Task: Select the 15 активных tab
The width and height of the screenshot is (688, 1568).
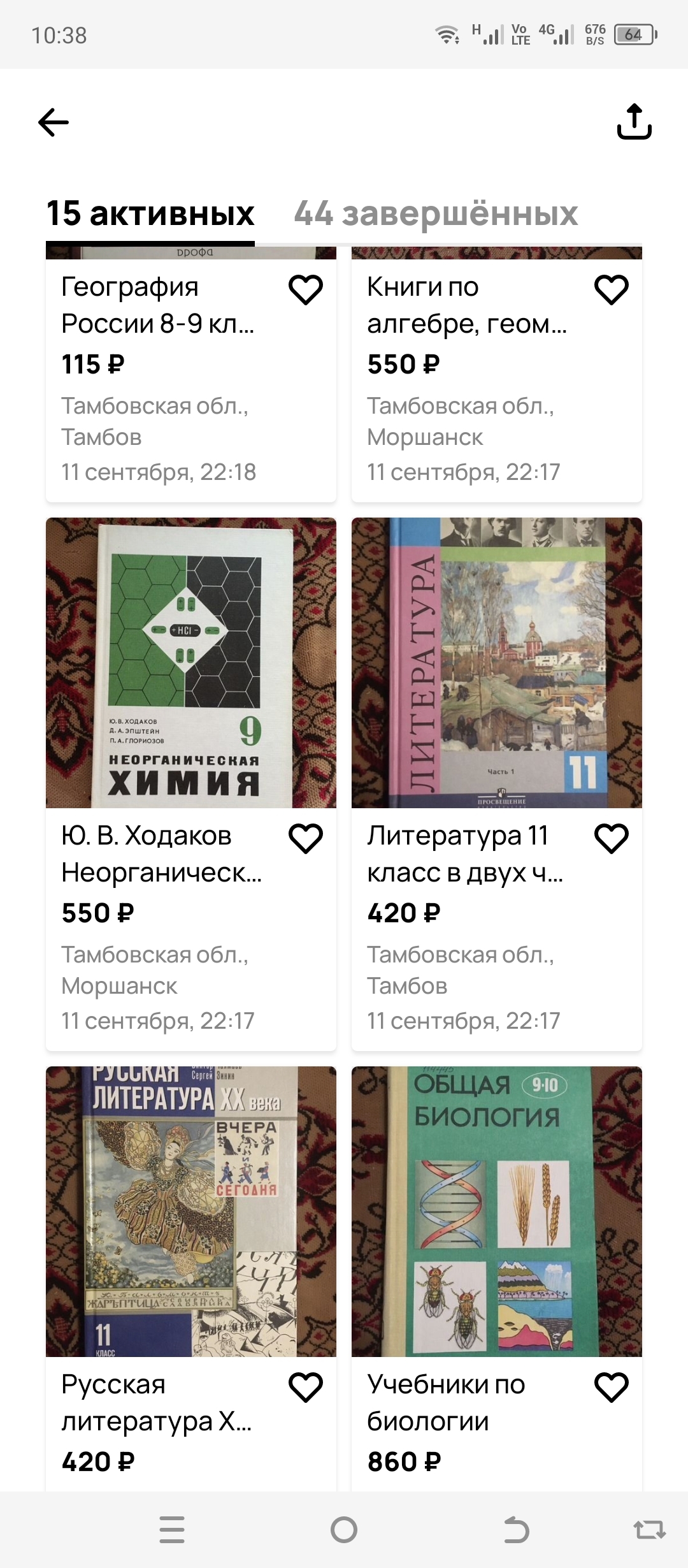Action: click(x=150, y=214)
